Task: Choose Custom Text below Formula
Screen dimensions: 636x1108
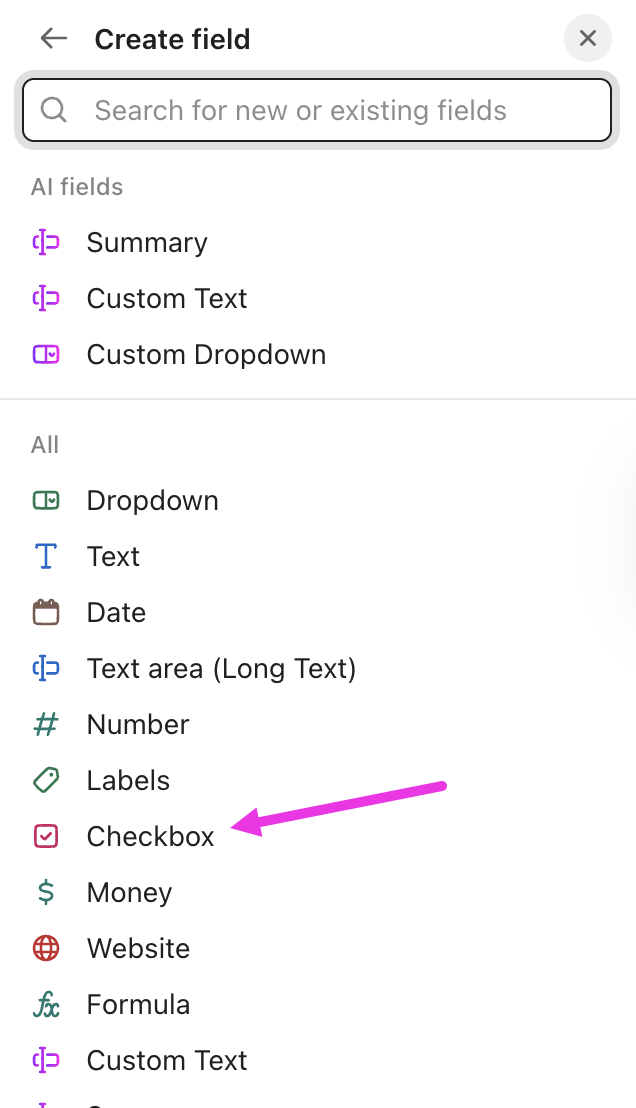Action: tap(166, 1061)
